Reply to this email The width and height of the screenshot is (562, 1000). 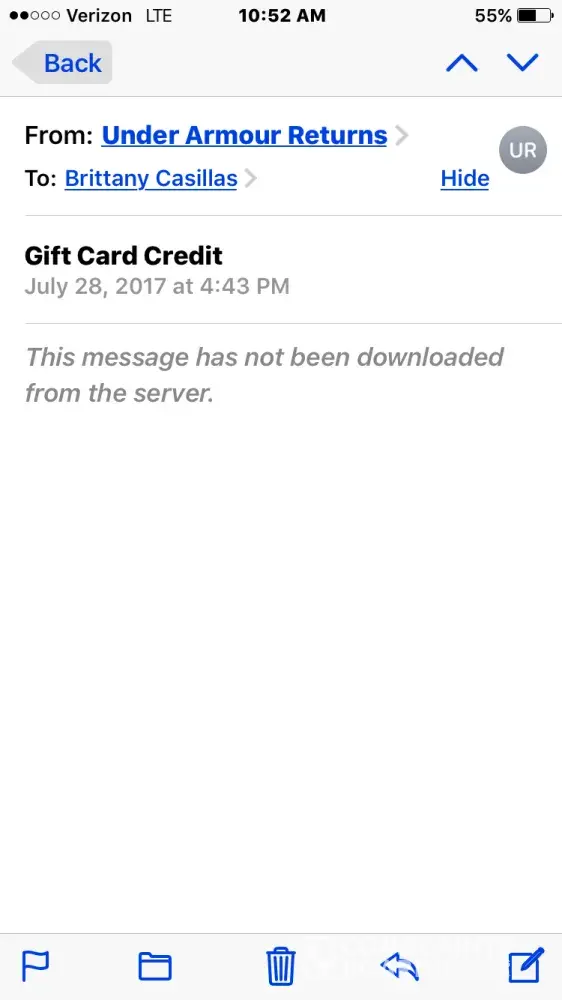point(399,966)
